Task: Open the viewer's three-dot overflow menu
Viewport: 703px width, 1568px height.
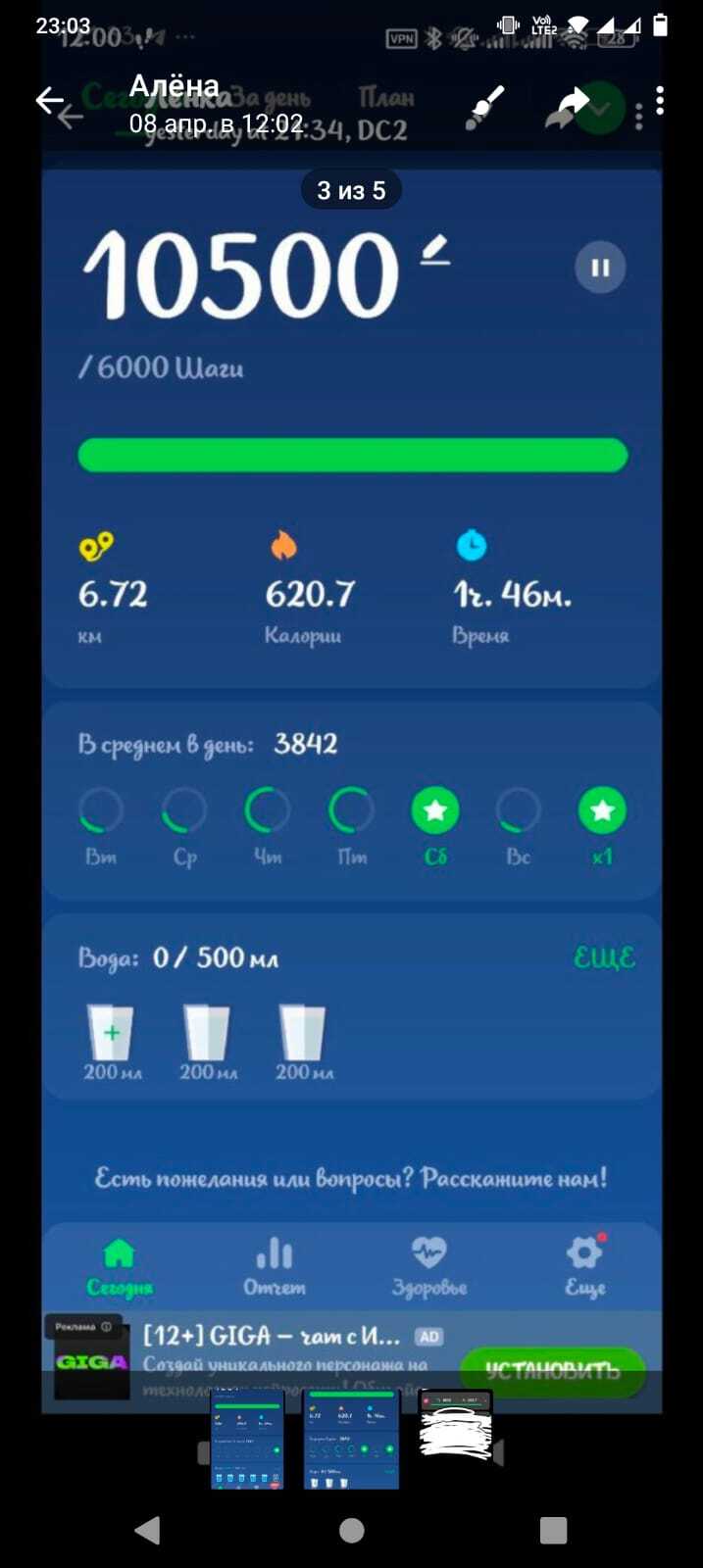Action: [660, 100]
